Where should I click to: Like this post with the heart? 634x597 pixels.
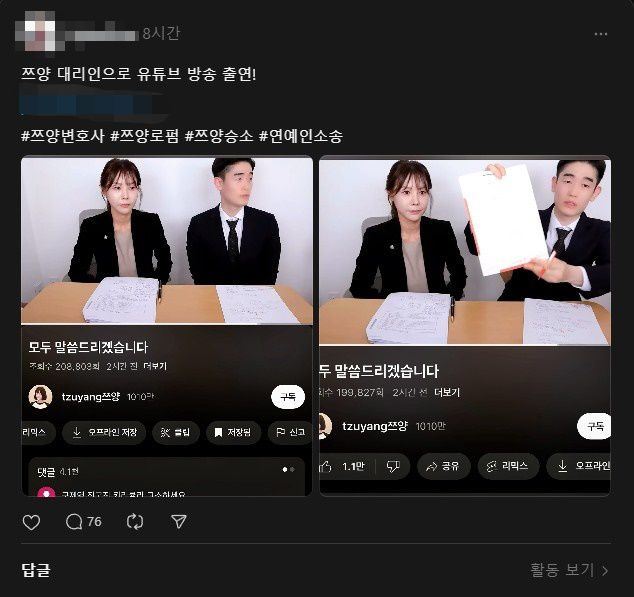[x=31, y=522]
